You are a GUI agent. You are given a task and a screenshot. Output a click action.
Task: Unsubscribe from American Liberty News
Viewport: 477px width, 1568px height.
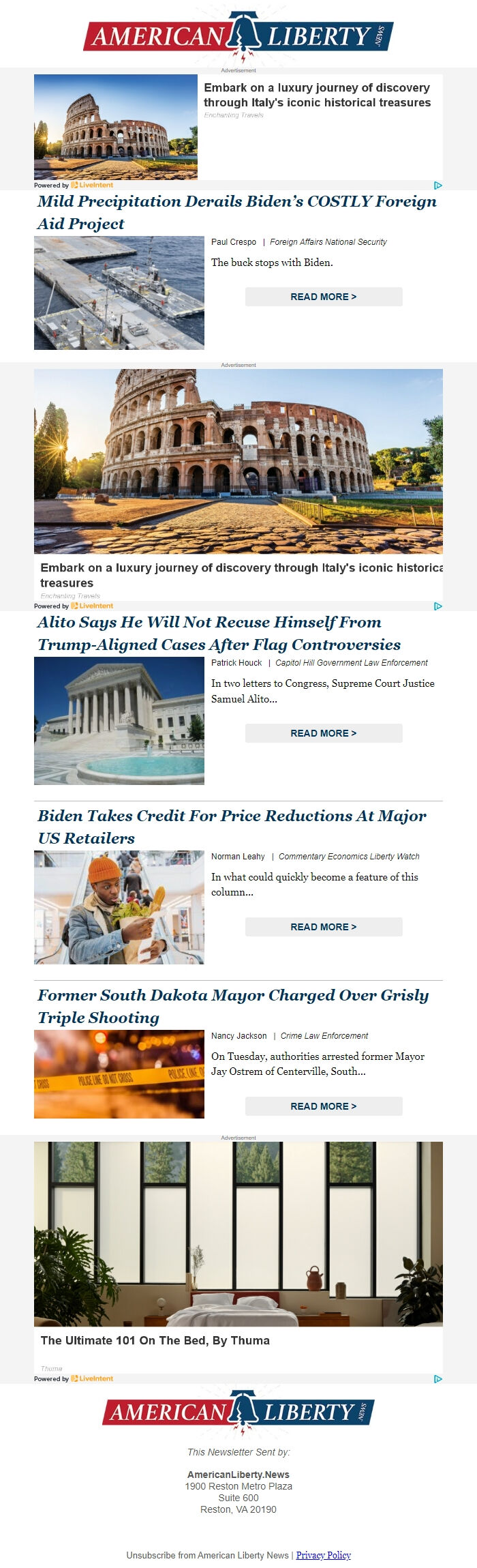point(207,1555)
